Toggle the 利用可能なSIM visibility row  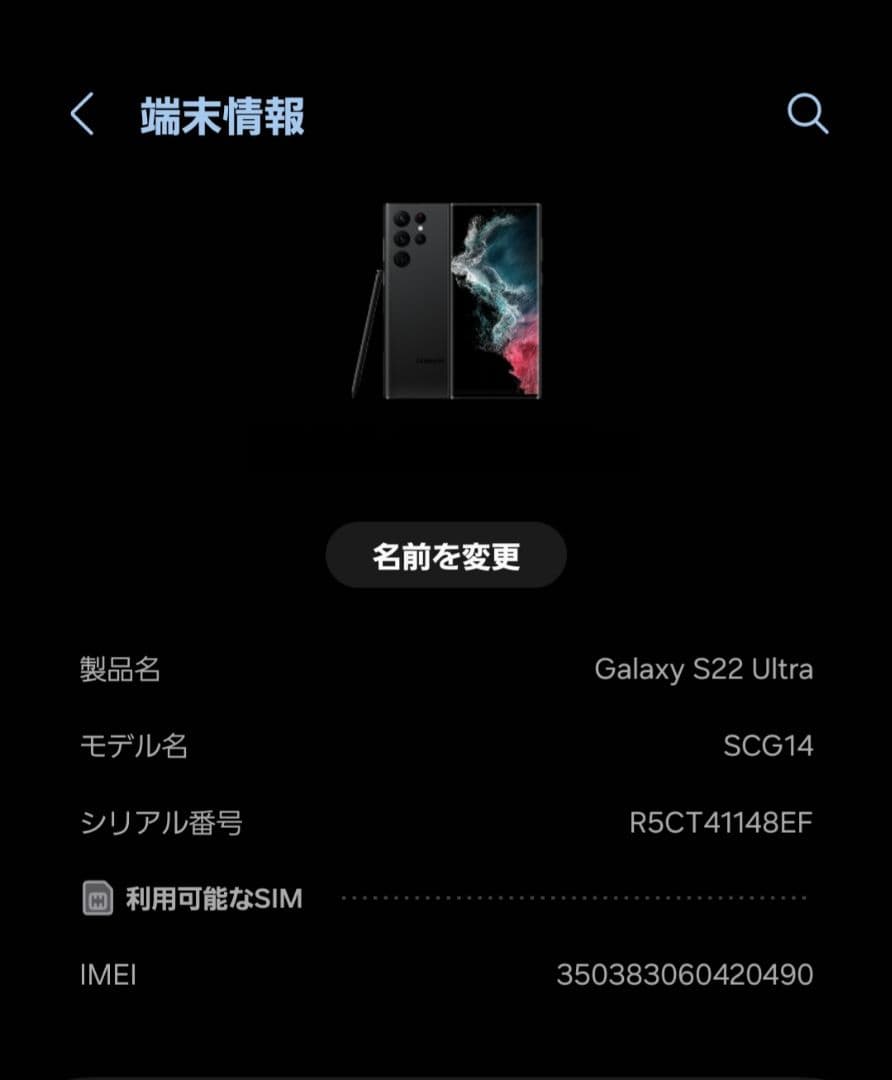click(445, 898)
